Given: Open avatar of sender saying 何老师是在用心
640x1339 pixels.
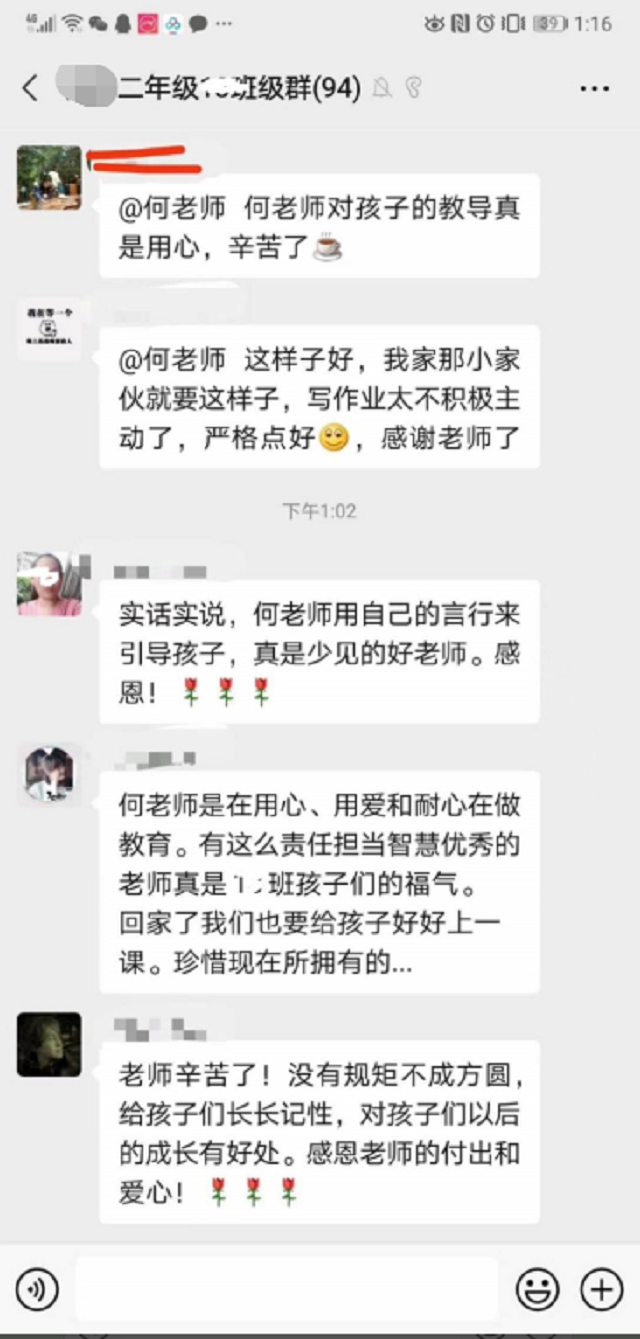Looking at the screenshot, I should (49, 775).
